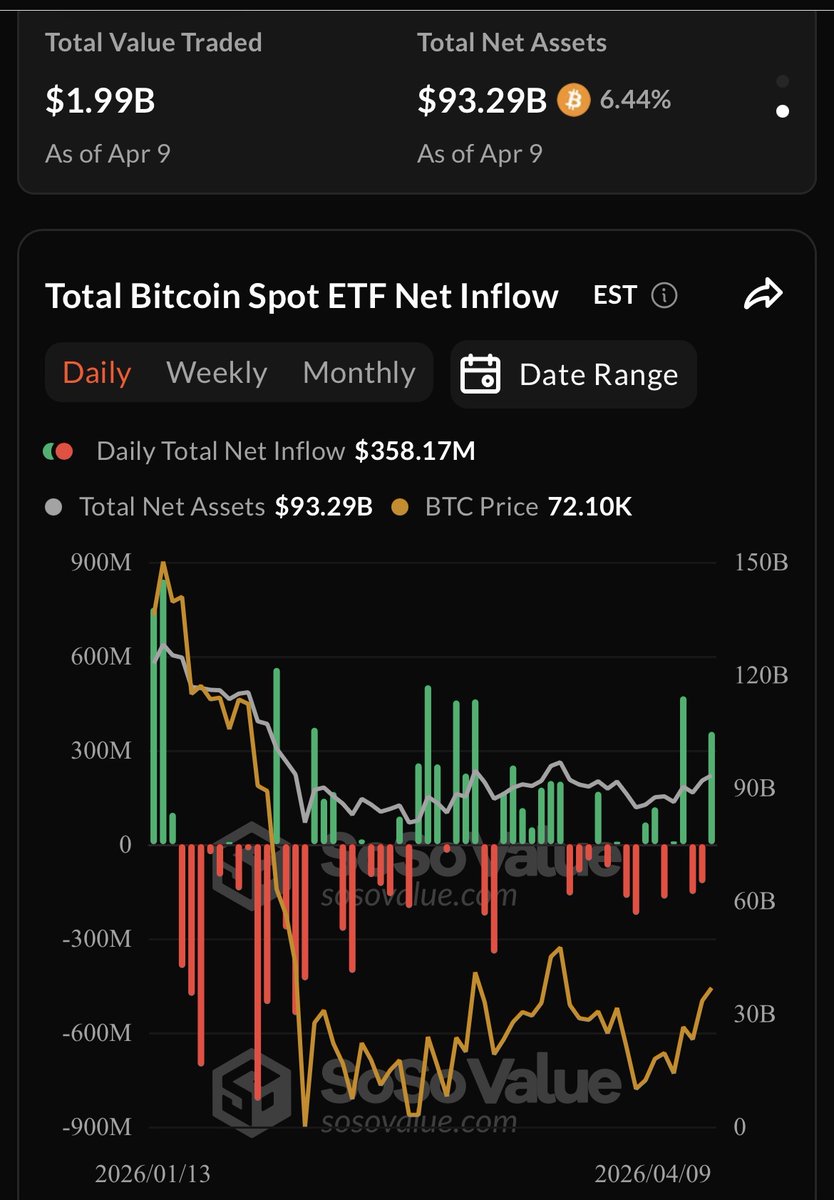Open the Date Range picker

(573, 374)
